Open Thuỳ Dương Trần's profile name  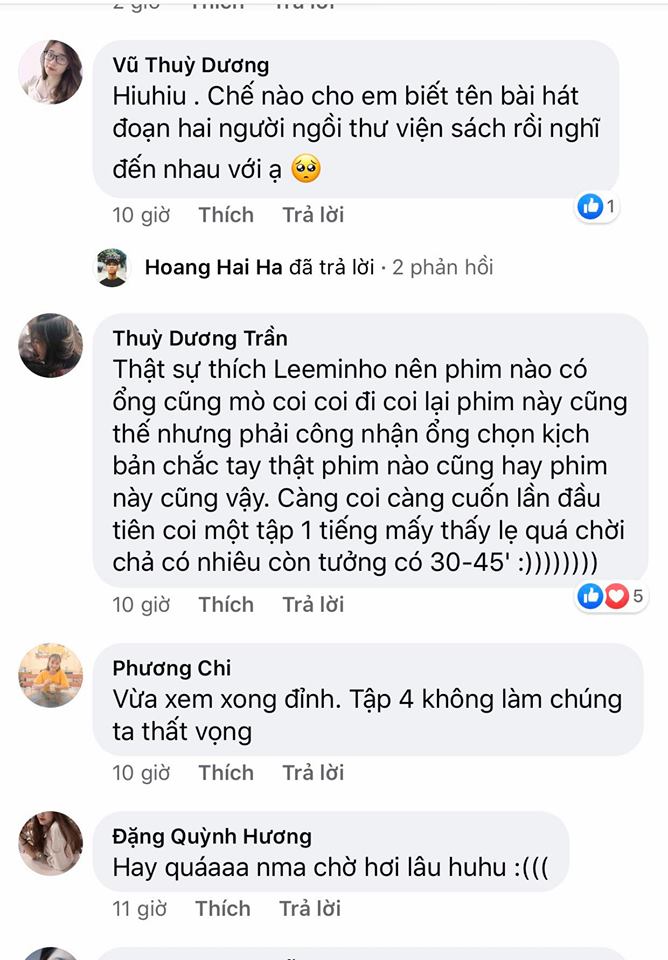click(200, 338)
